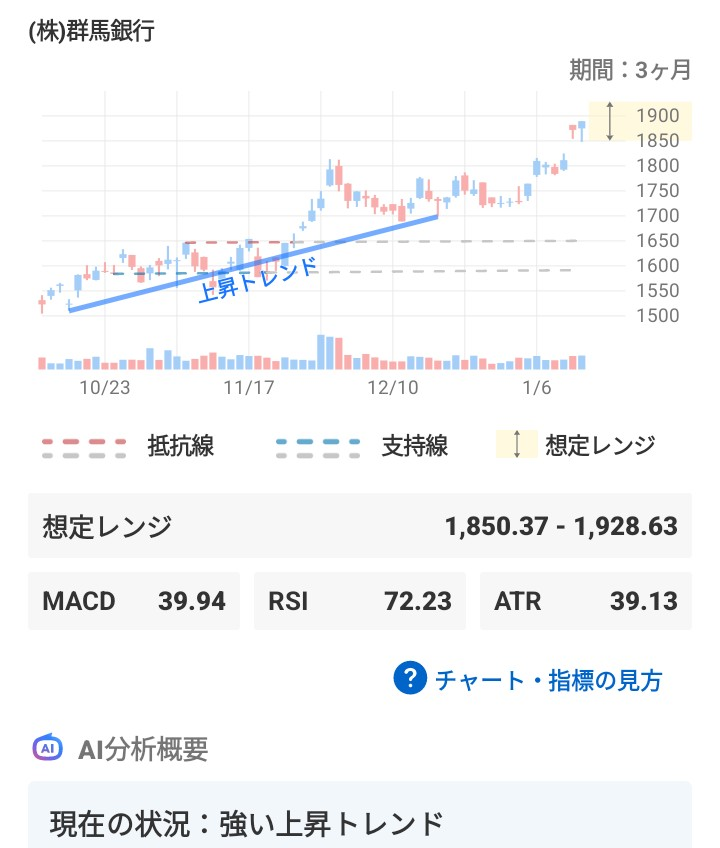This screenshot has height=848, width=720.
Task: Switch to the RSI indicator panel
Action: pos(360,601)
